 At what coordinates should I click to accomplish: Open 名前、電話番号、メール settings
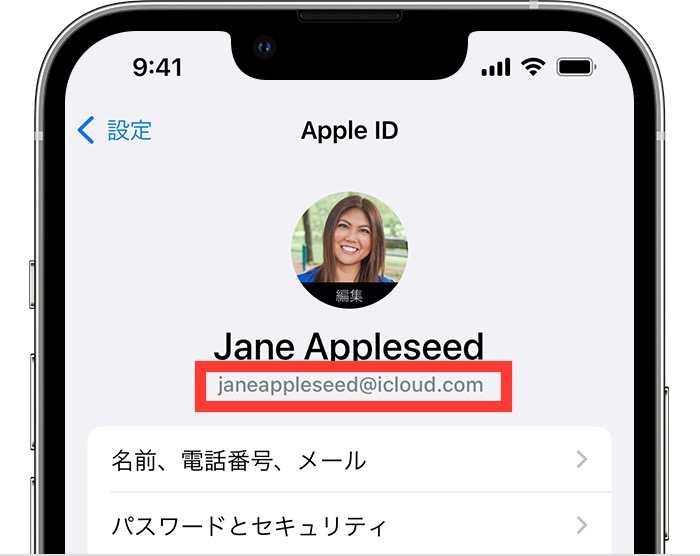tap(349, 460)
